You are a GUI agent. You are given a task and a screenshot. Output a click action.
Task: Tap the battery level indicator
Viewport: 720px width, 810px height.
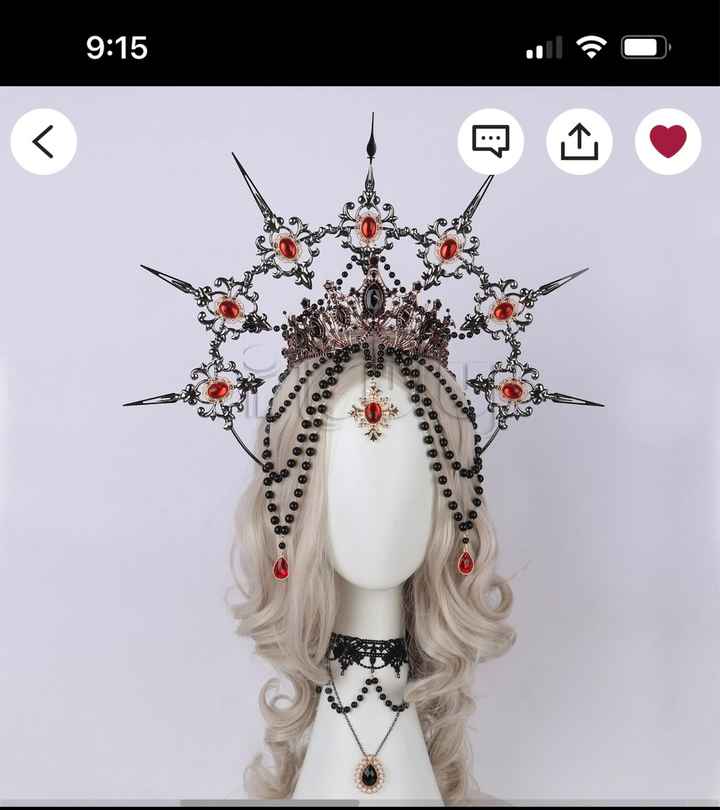pyautogui.click(x=646, y=46)
